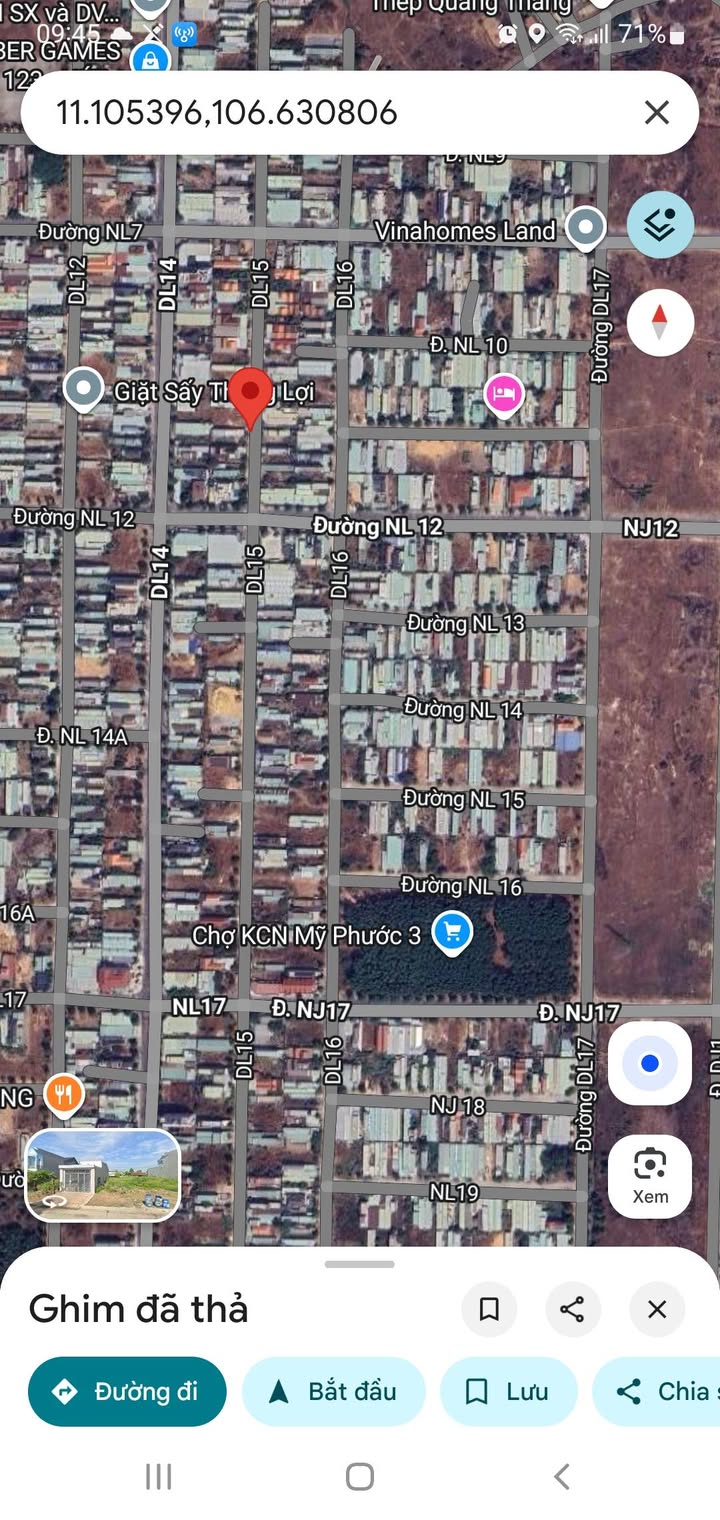The image size is (720, 1520).
Task: Clear the coordinates in the search box
Action: click(x=656, y=112)
